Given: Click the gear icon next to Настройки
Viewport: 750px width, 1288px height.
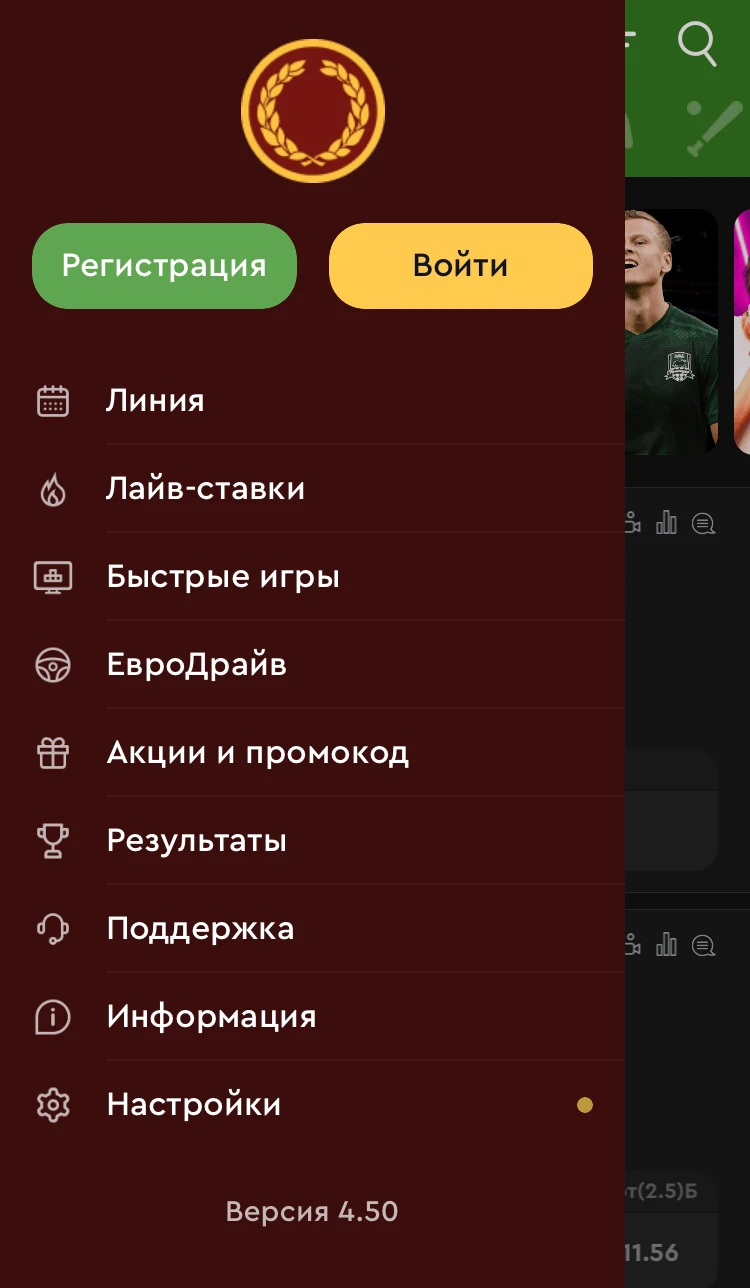Looking at the screenshot, I should pyautogui.click(x=51, y=1104).
